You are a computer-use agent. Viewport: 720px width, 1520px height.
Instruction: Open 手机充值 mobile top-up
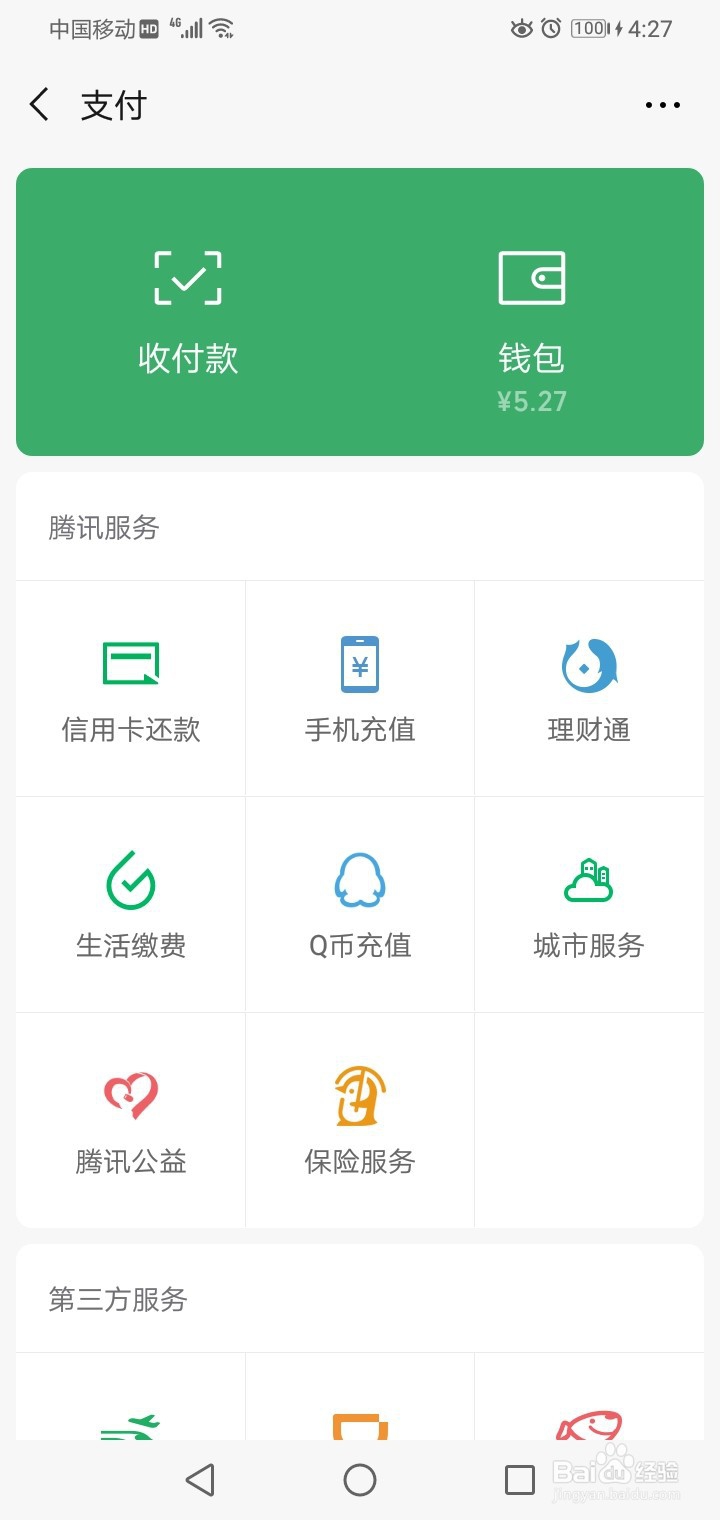pyautogui.click(x=360, y=689)
